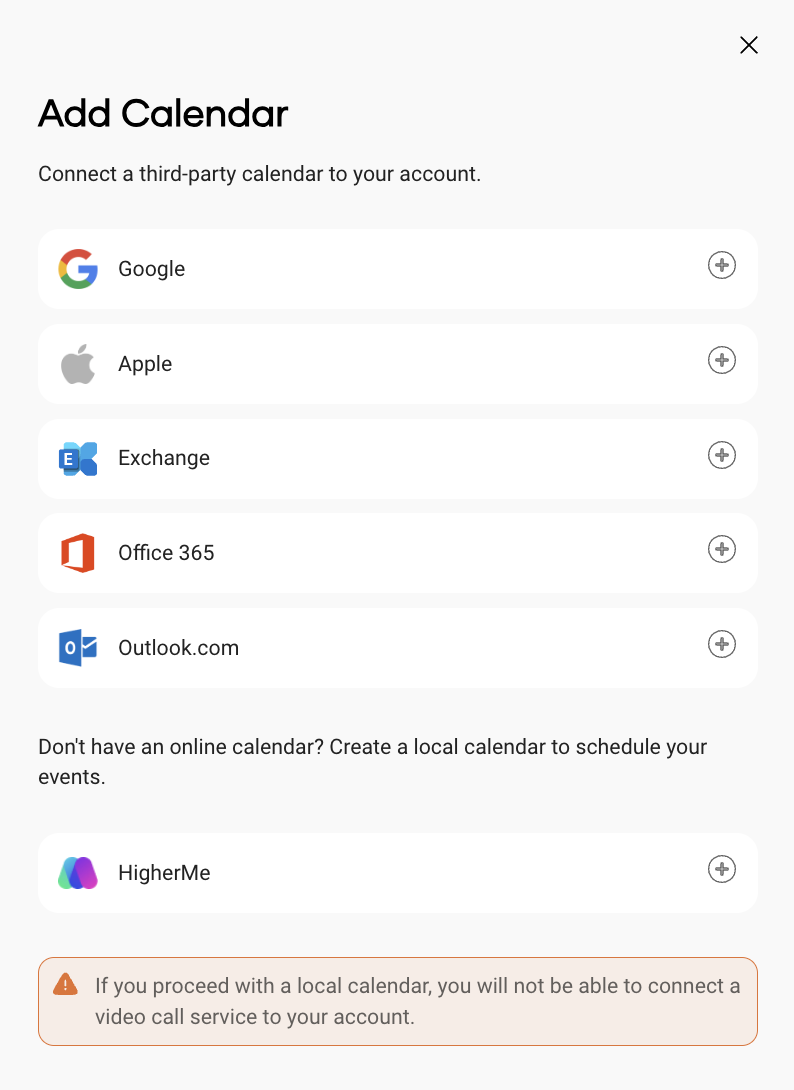Connect an Outlook.com calendar

(x=721, y=644)
